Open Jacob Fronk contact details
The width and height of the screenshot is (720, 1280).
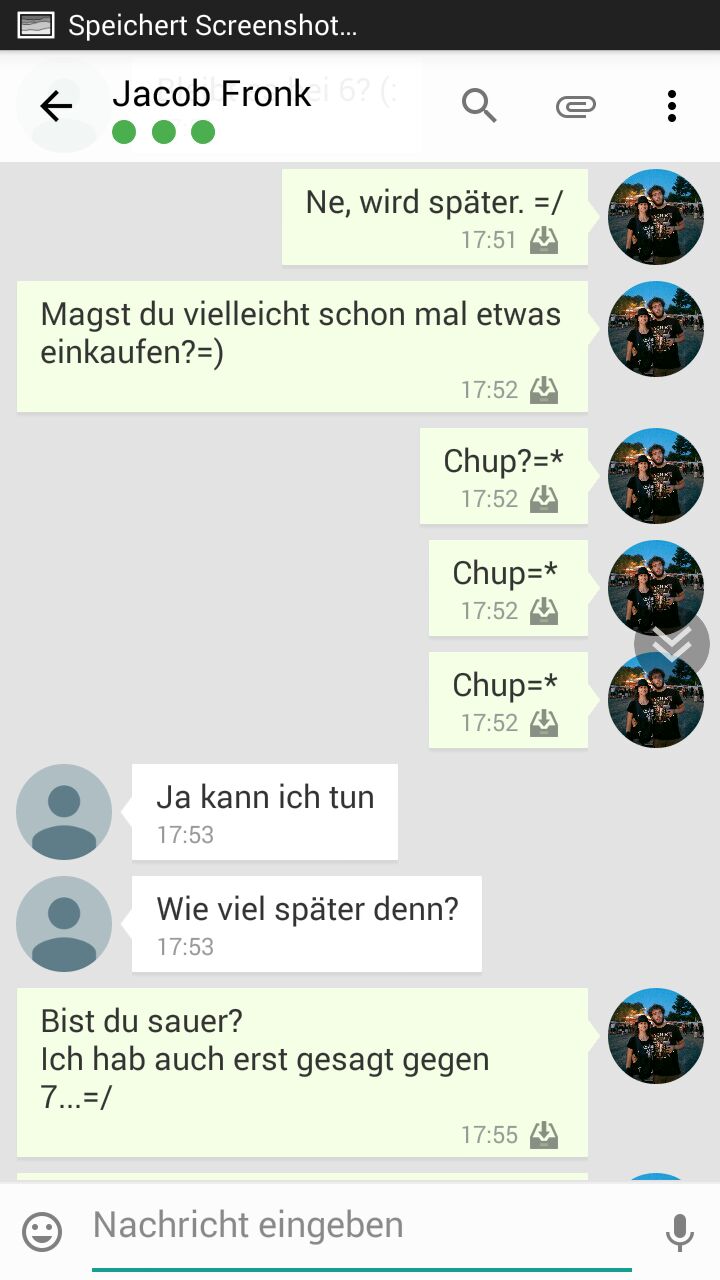[212, 96]
